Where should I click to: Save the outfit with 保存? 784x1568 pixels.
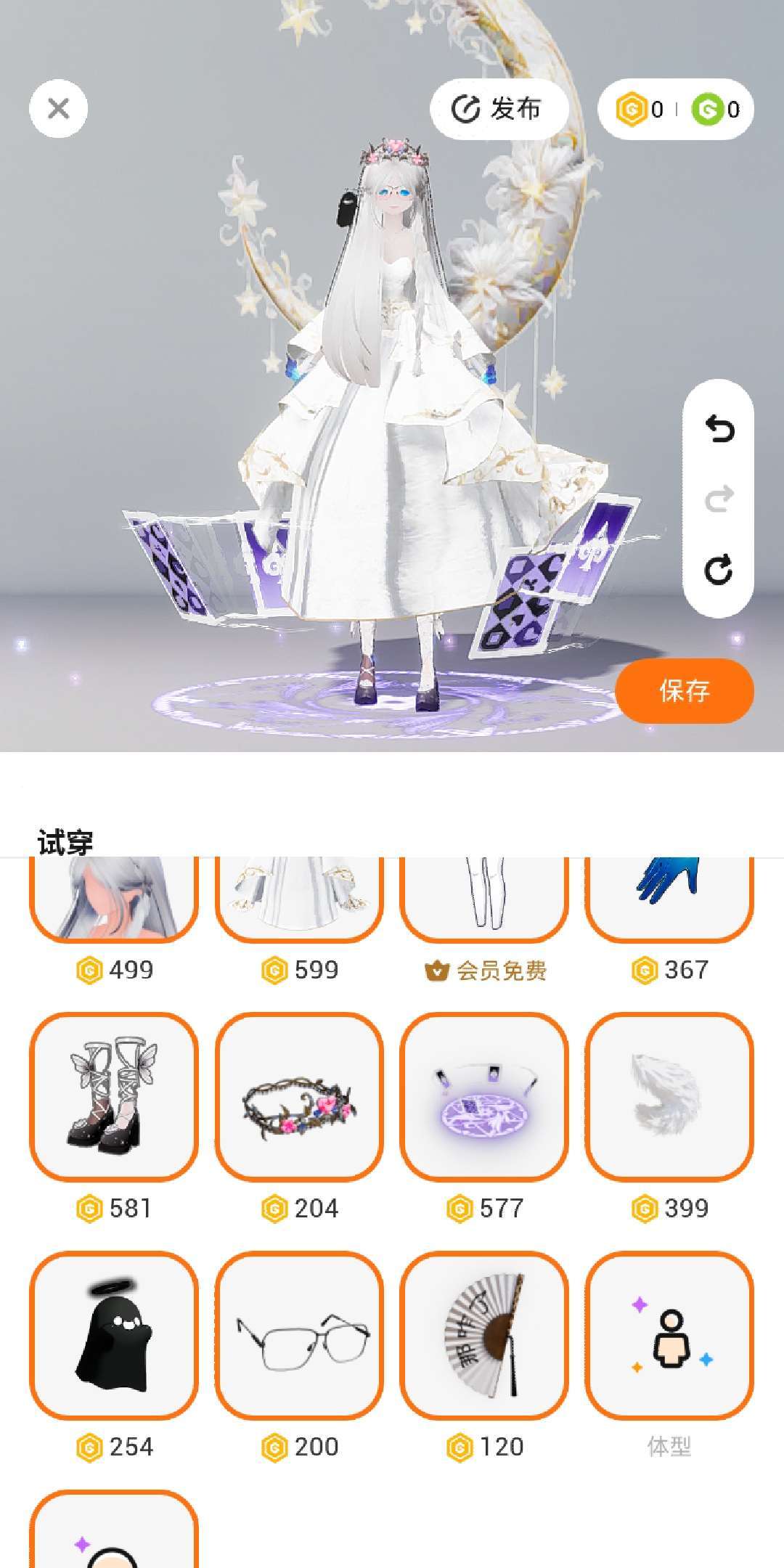pyautogui.click(x=685, y=690)
